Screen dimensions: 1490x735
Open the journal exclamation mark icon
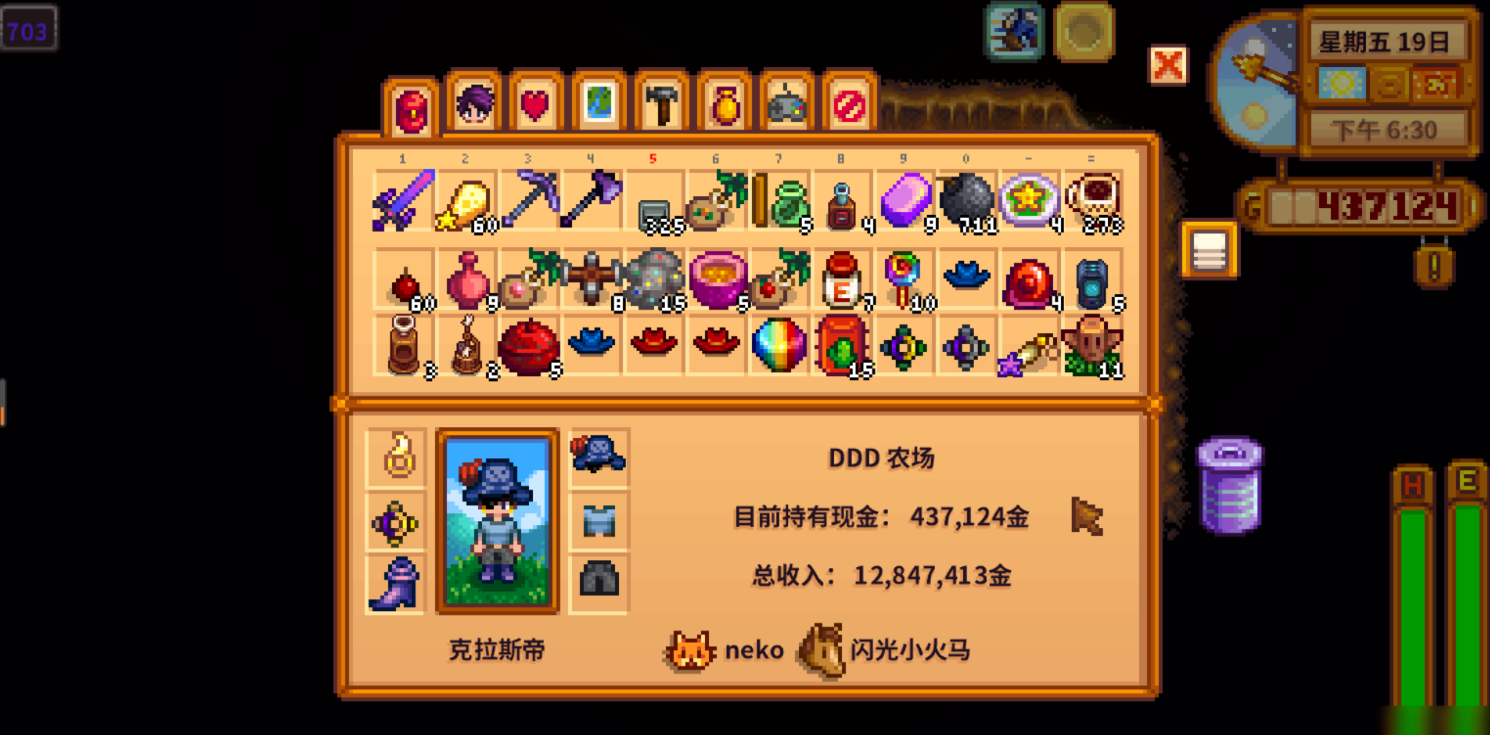1434,265
